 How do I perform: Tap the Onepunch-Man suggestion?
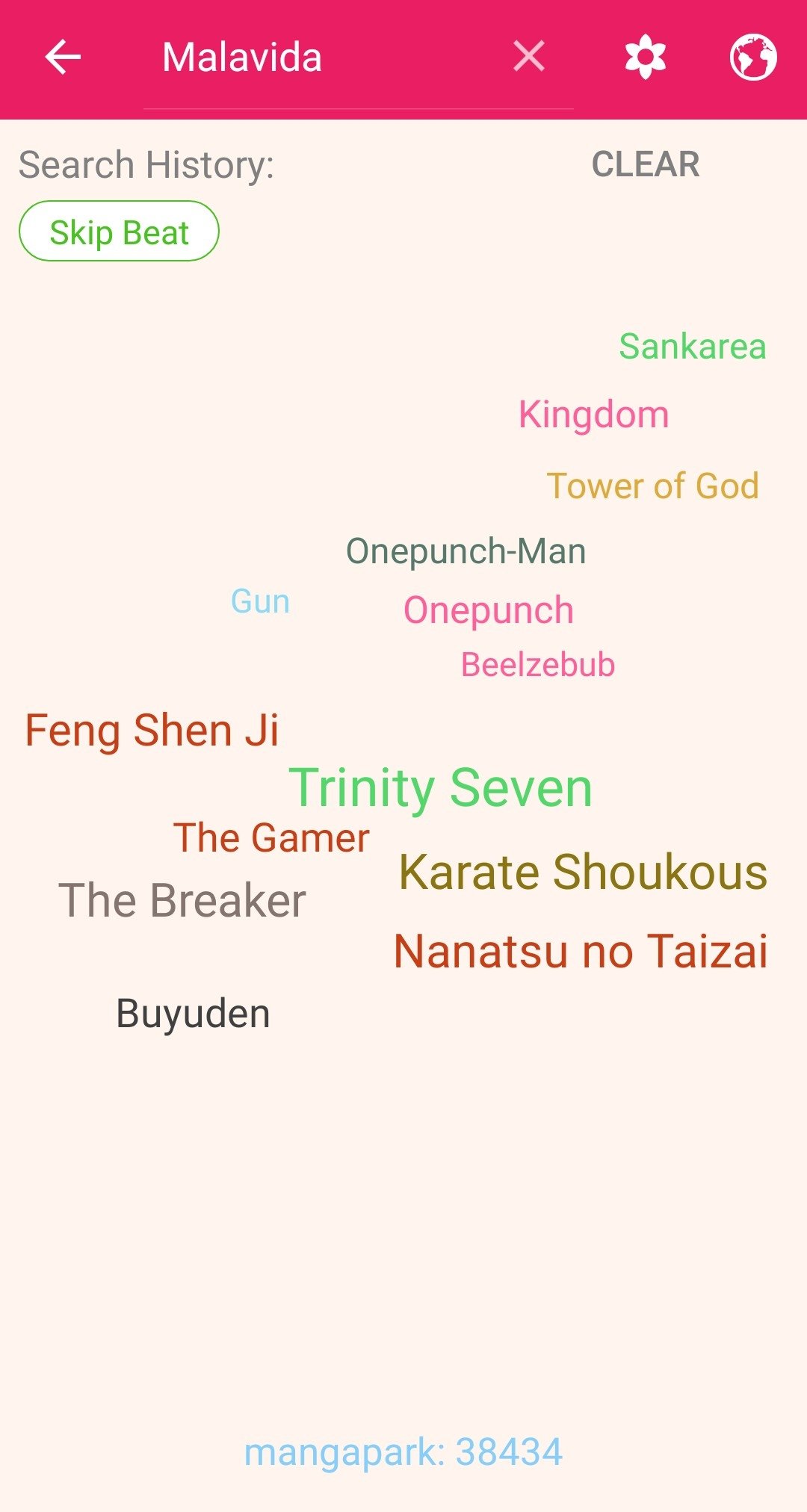coord(466,551)
